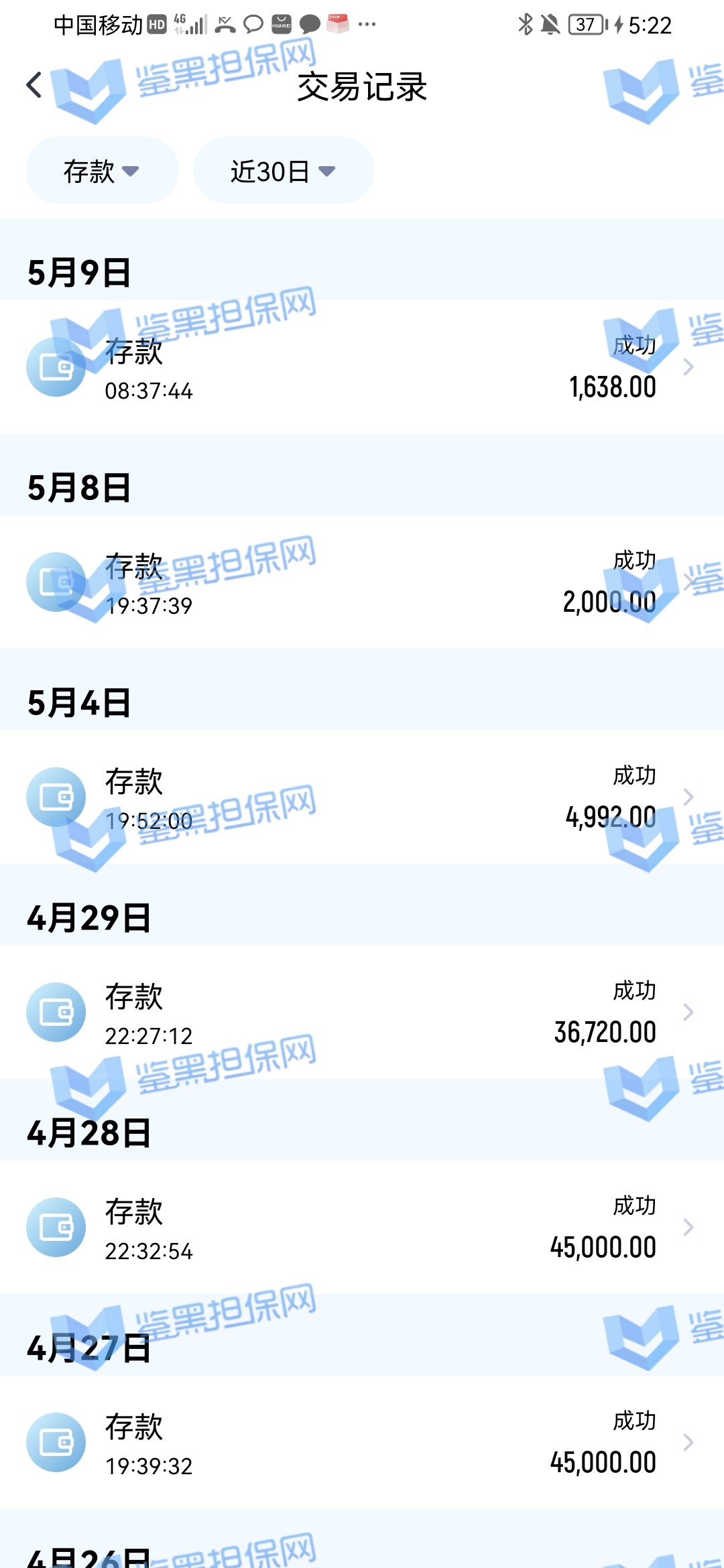The height and width of the screenshot is (1568, 724).
Task: Open the 45,000.00 deposit at 19:39:32
Action: [362, 1443]
